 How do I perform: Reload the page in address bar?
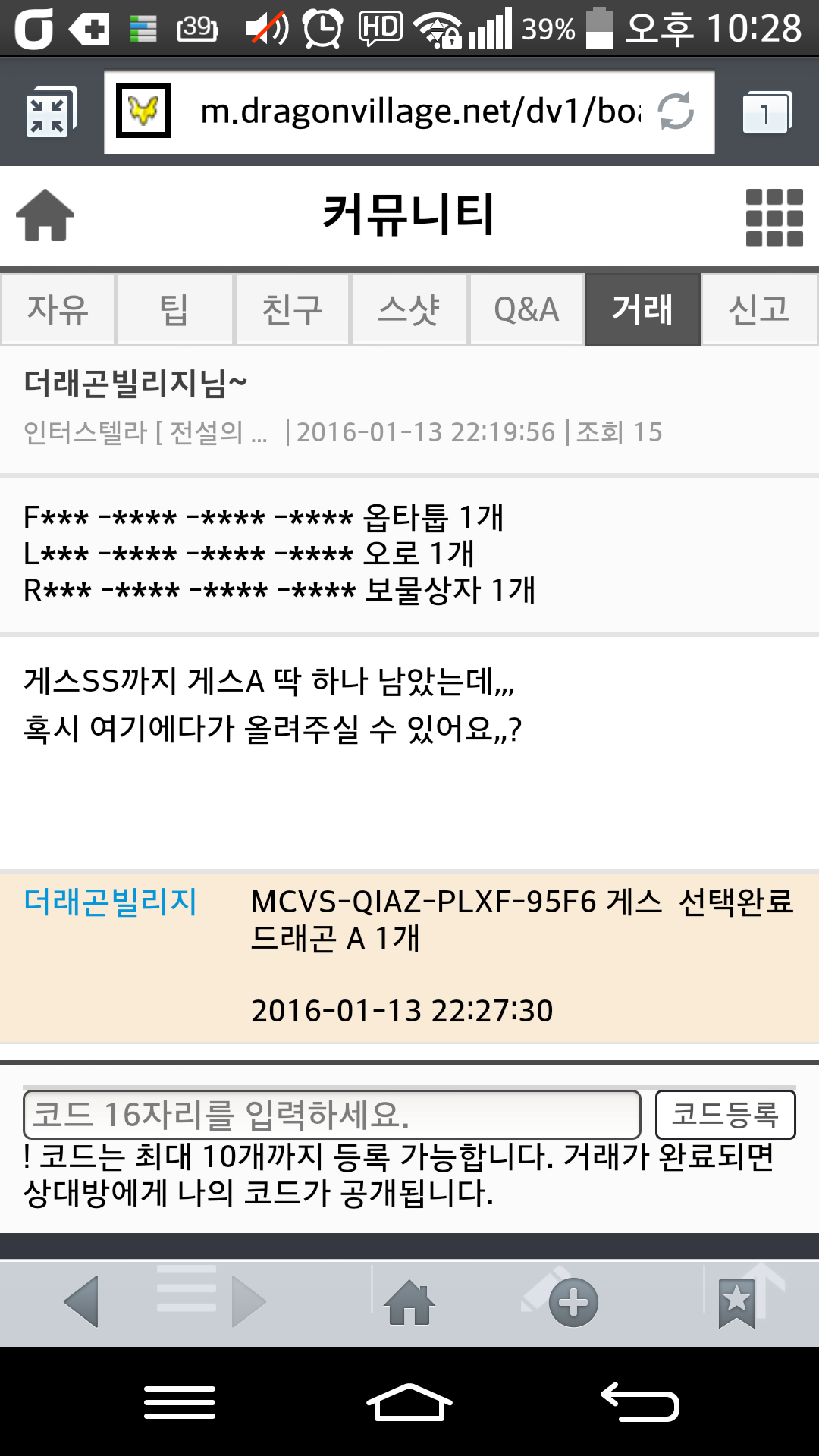point(676,111)
